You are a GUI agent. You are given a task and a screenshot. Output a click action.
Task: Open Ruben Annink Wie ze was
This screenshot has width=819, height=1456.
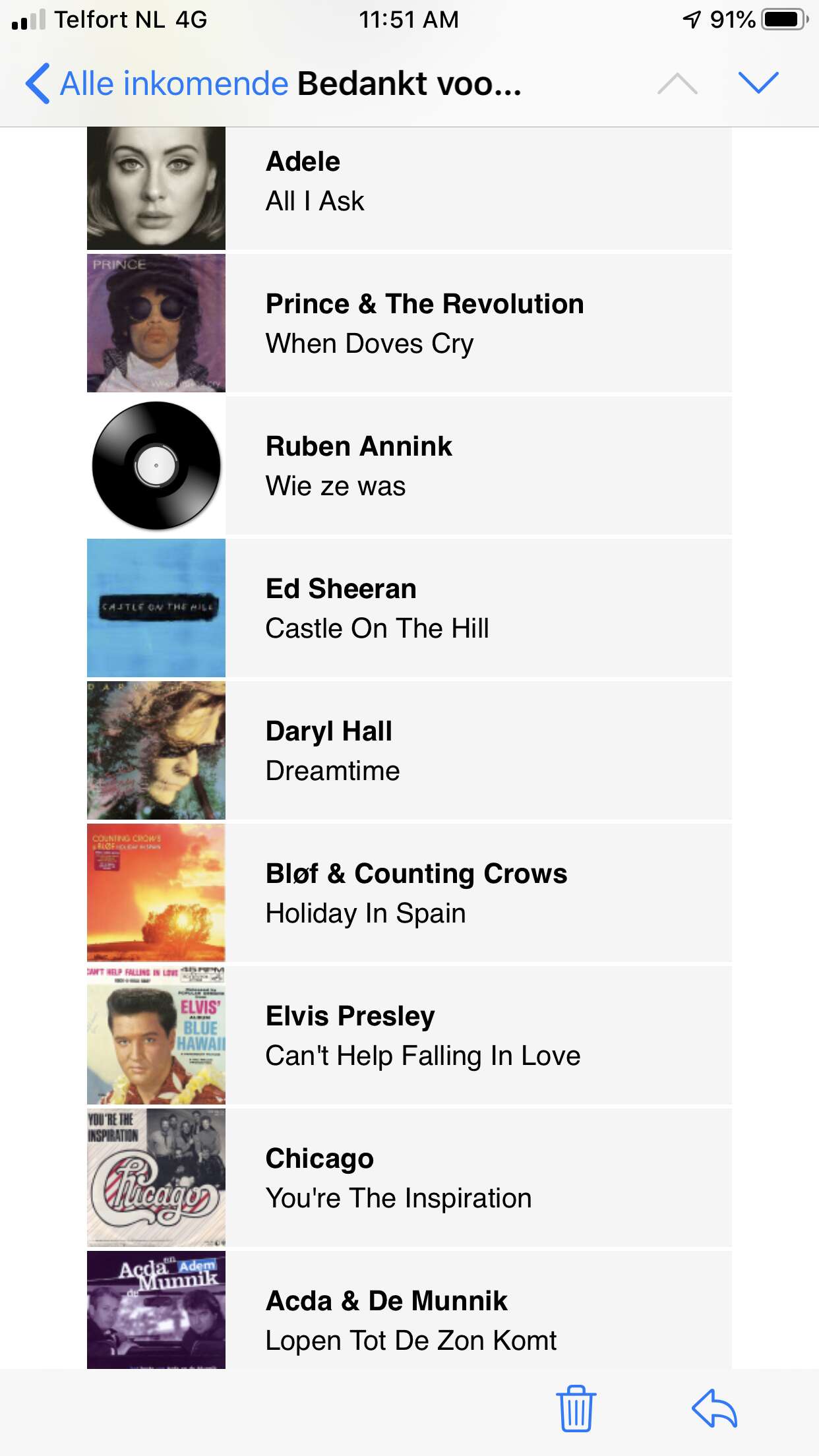[x=409, y=466]
